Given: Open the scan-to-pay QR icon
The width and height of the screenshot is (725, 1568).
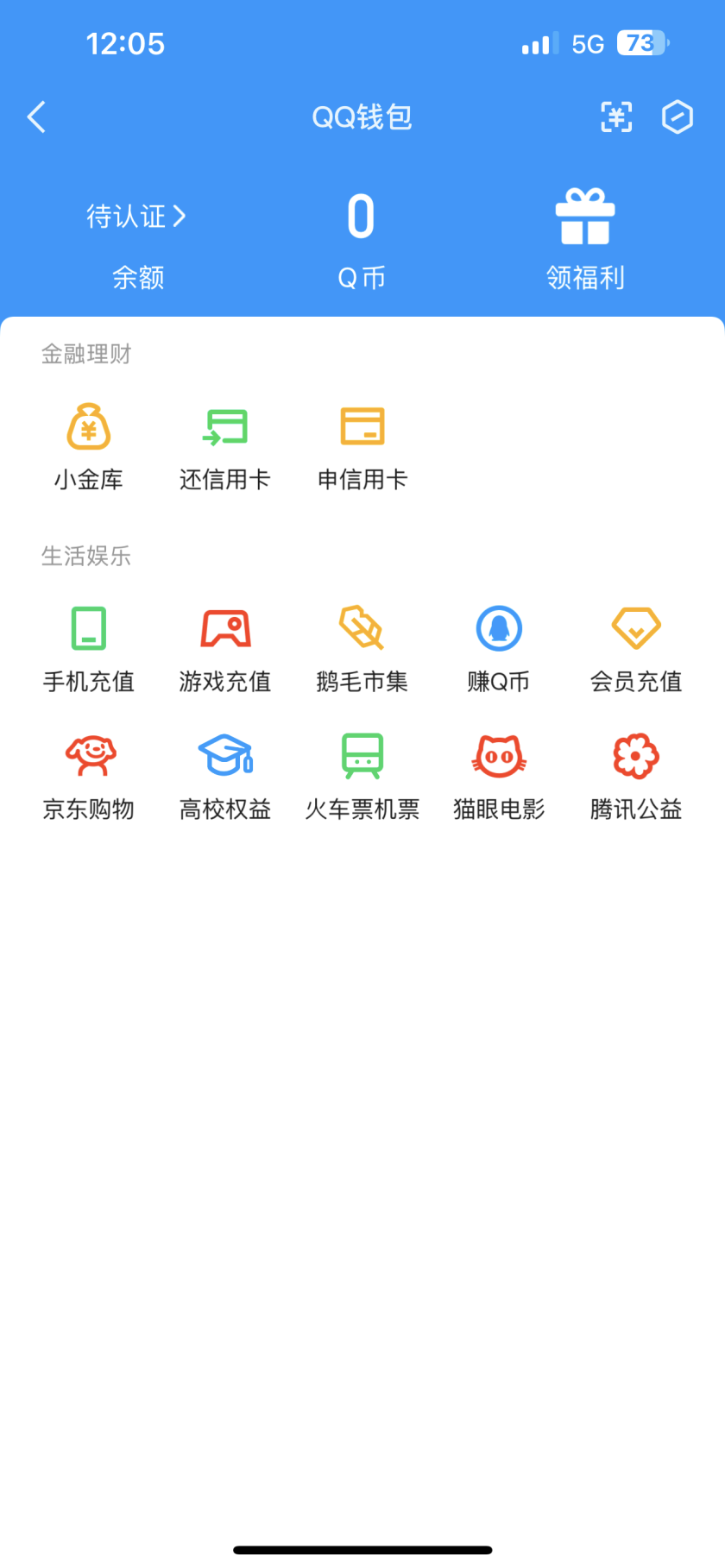Looking at the screenshot, I should 615,117.
